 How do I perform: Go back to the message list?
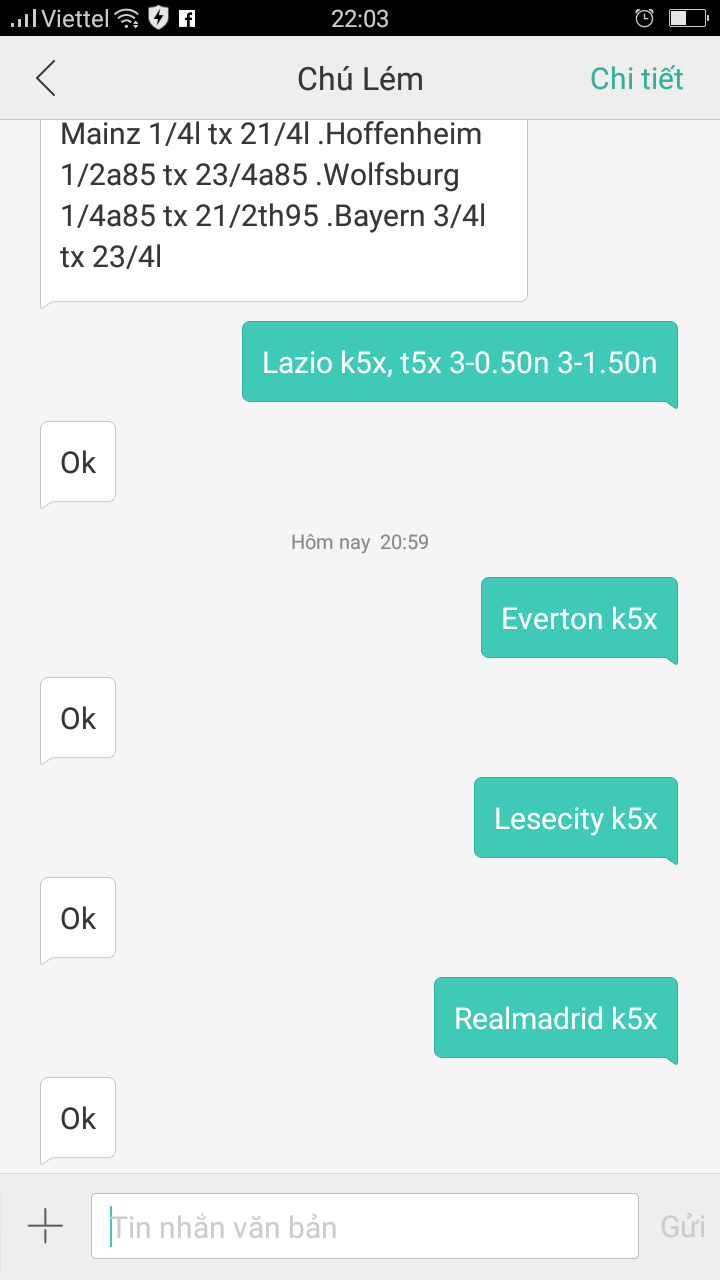(46, 78)
